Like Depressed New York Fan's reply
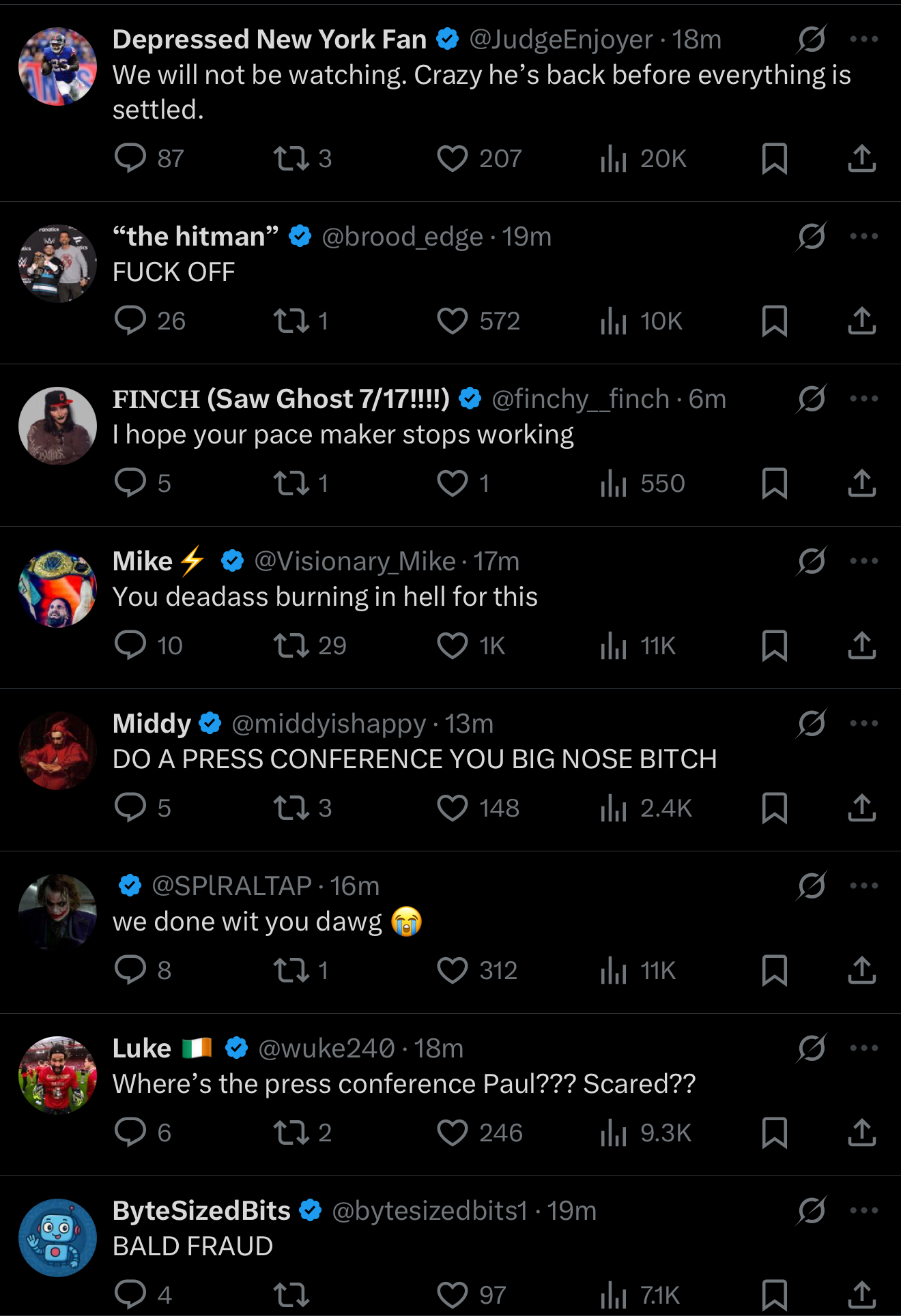The image size is (901, 1316). pos(452,159)
